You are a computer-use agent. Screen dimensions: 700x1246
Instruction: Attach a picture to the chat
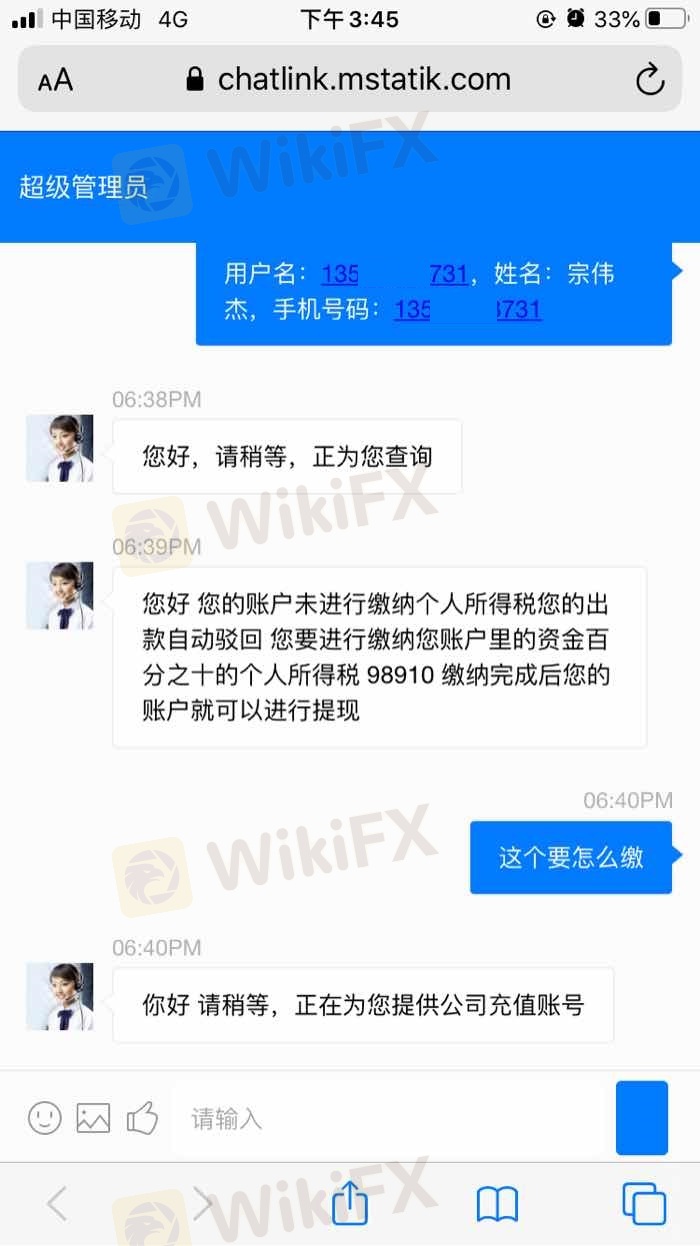[93, 1118]
